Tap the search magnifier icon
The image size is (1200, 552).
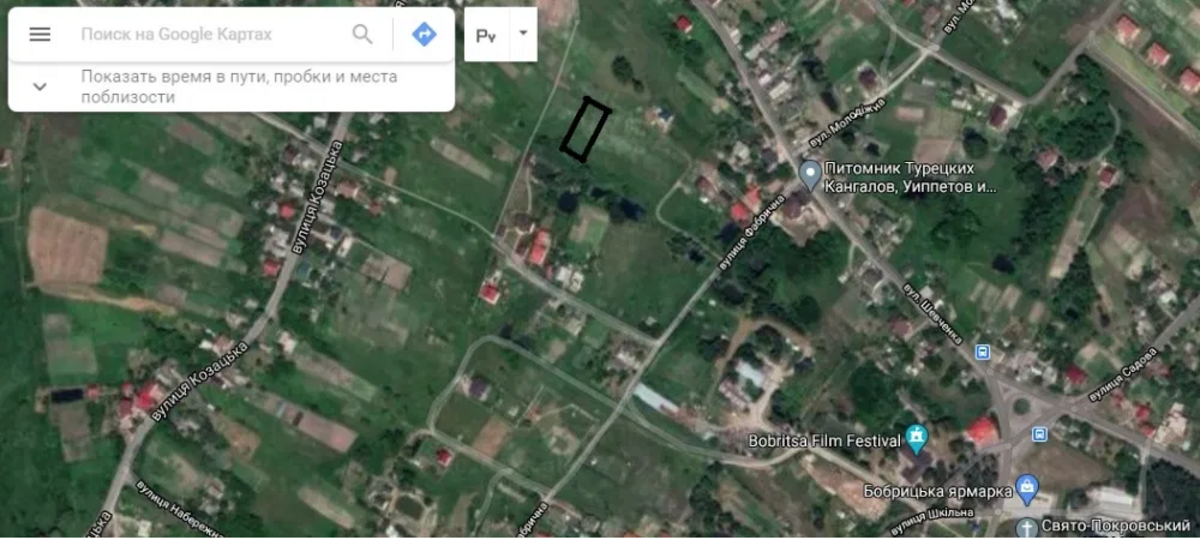(x=362, y=34)
